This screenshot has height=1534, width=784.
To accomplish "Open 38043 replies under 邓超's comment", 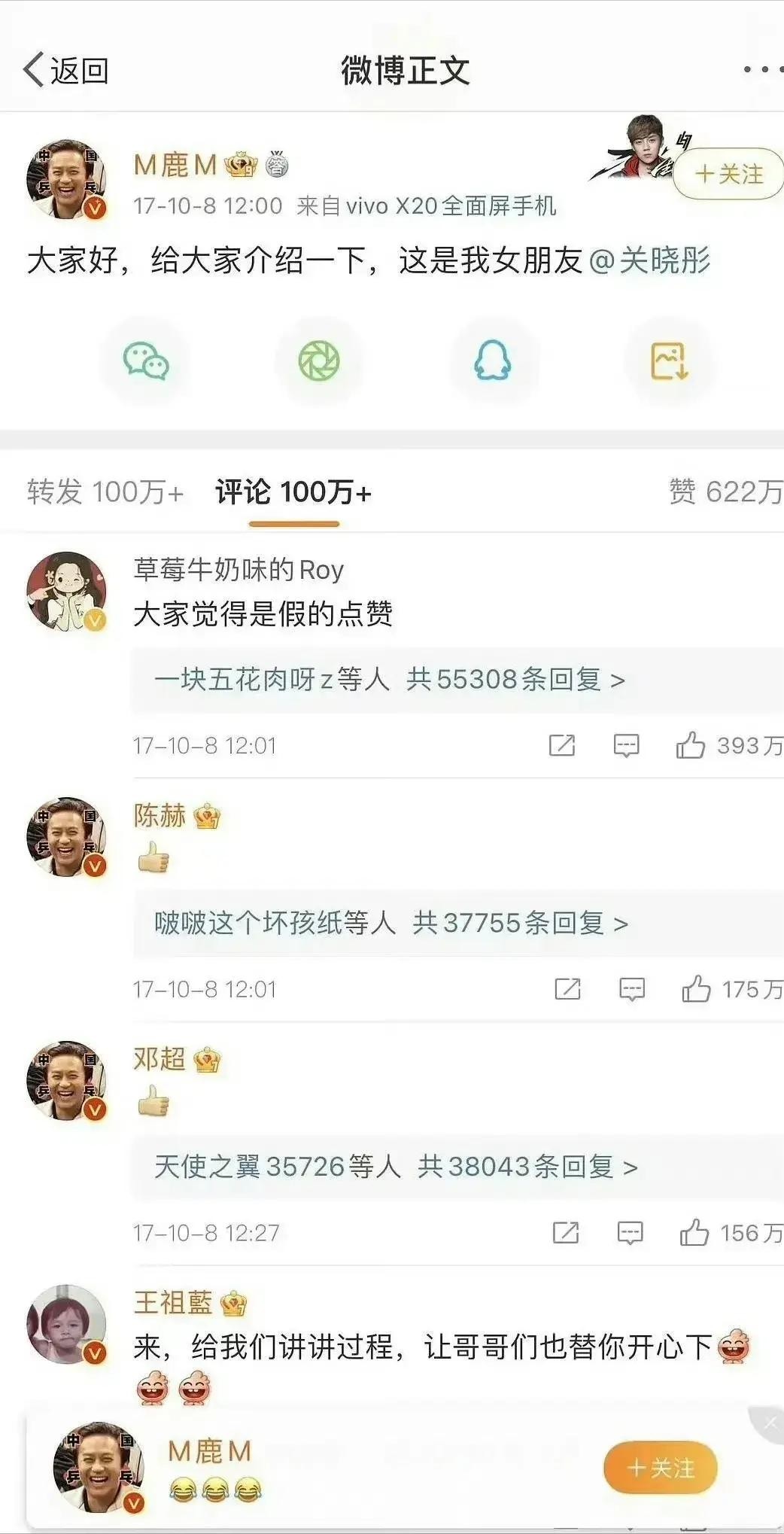I will click(x=396, y=1167).
